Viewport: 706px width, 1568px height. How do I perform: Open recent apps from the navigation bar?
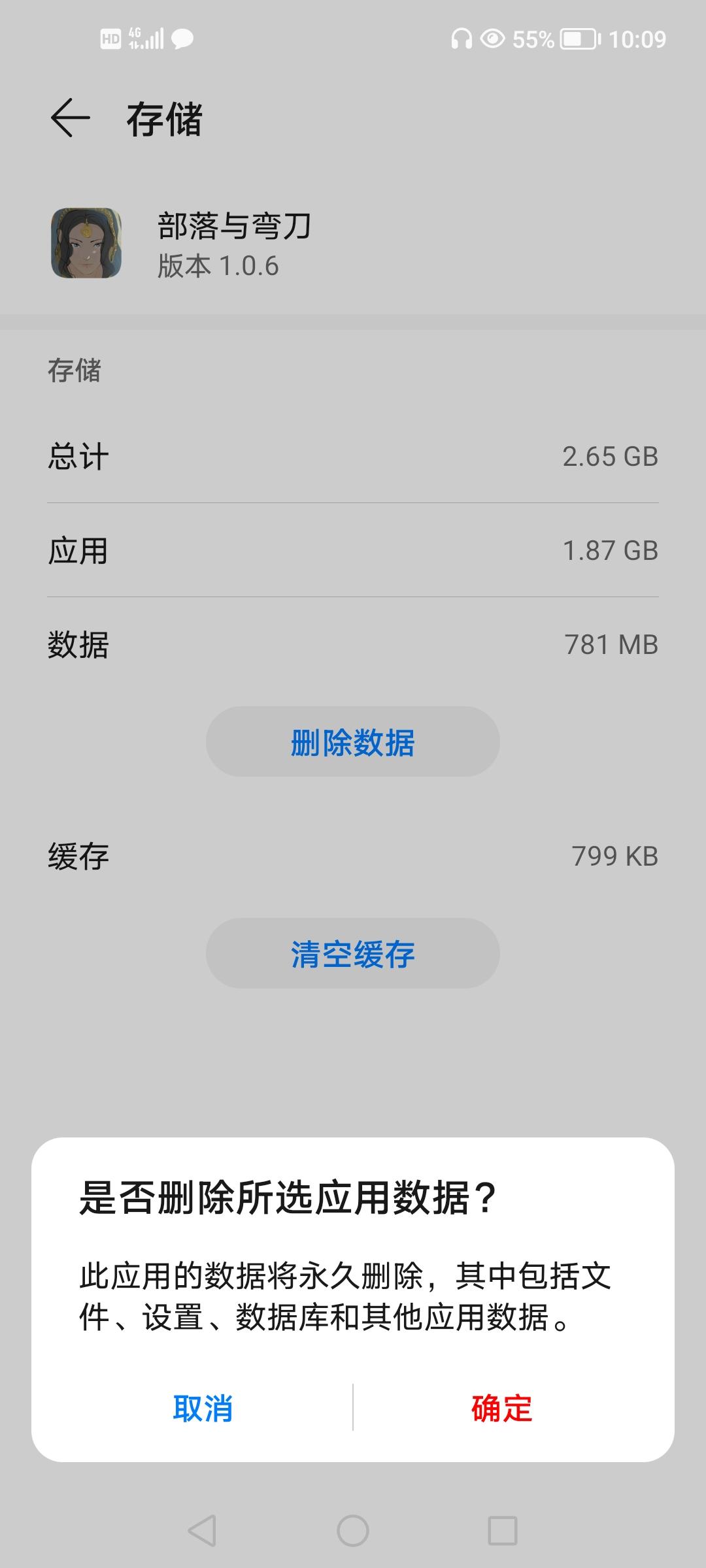click(503, 1530)
